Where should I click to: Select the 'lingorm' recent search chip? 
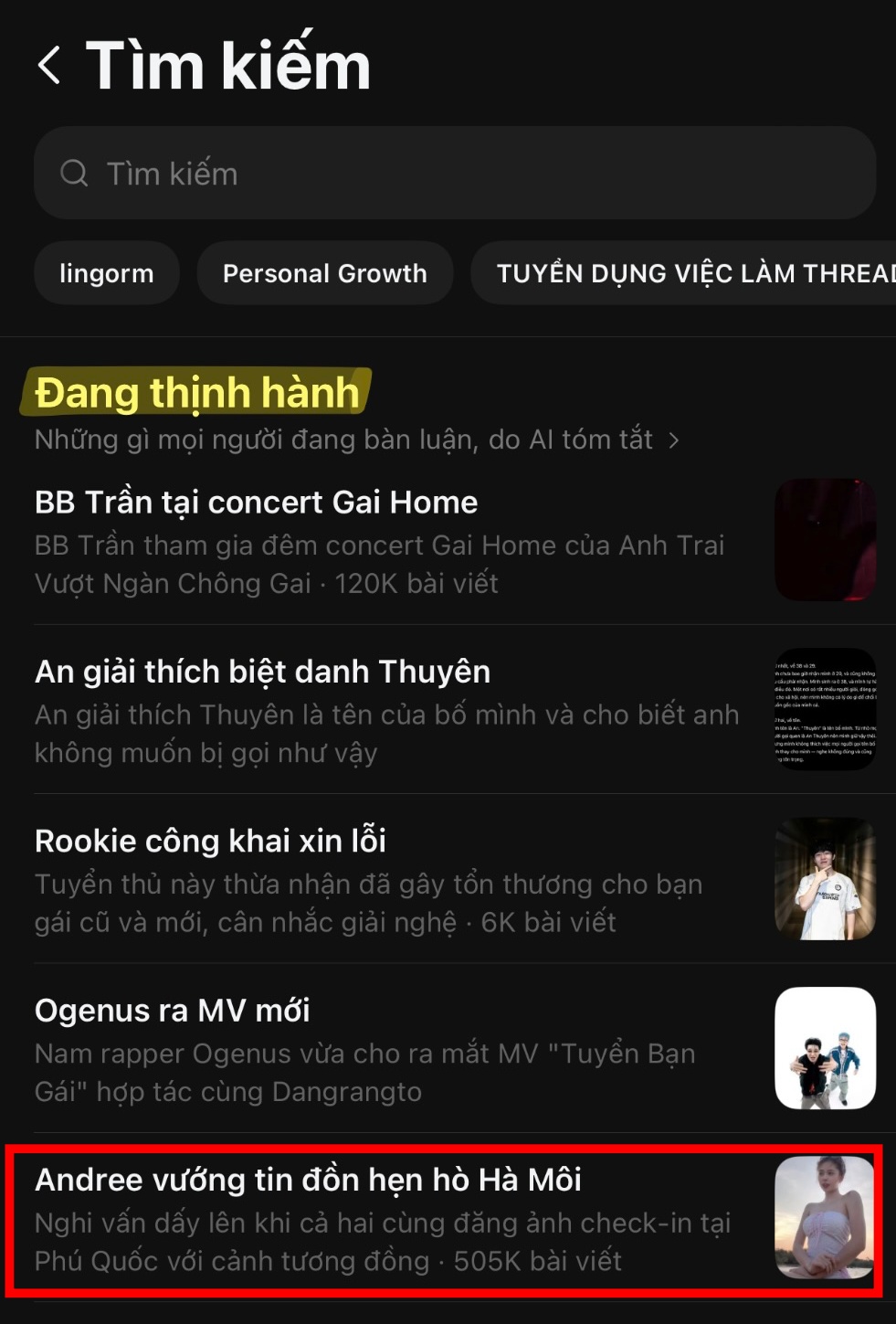click(x=106, y=272)
